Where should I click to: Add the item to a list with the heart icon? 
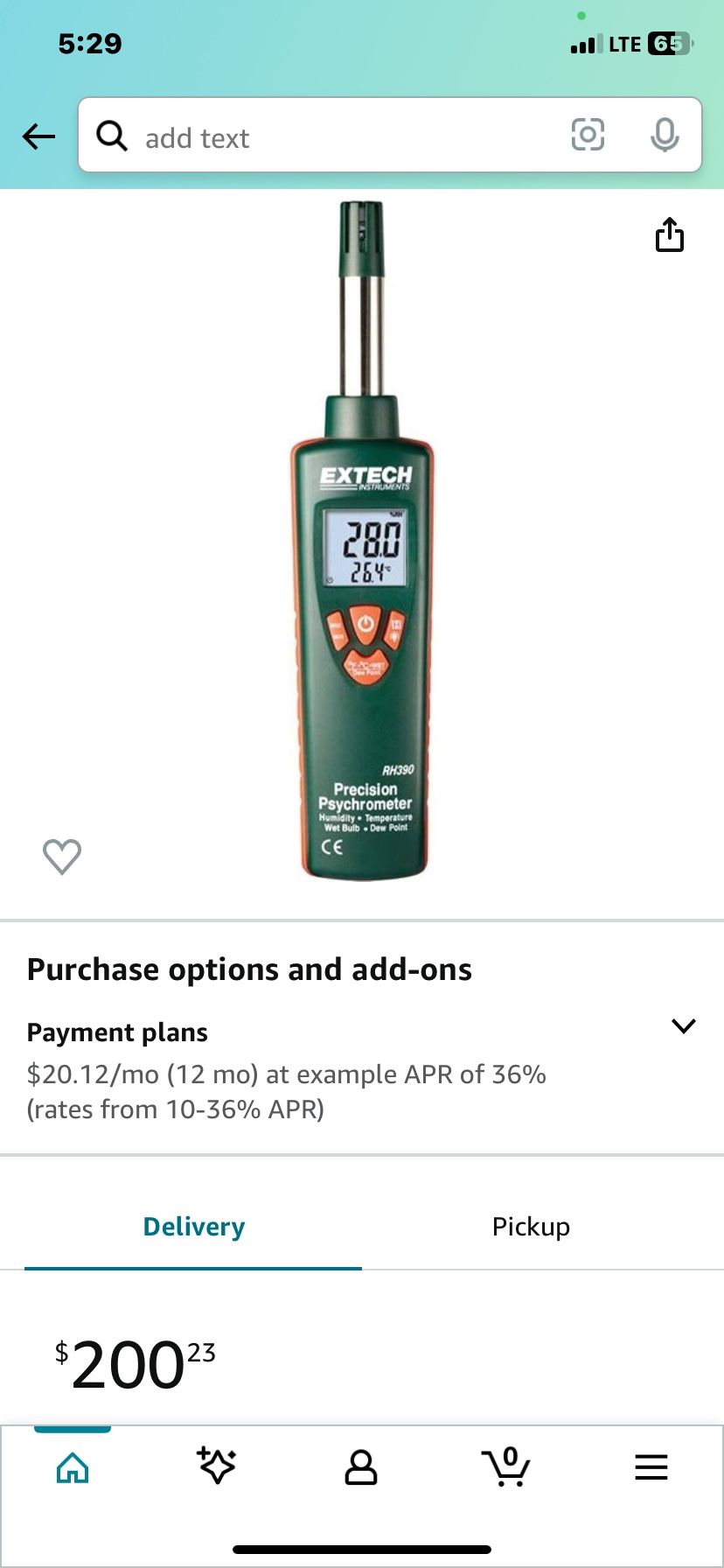62,856
